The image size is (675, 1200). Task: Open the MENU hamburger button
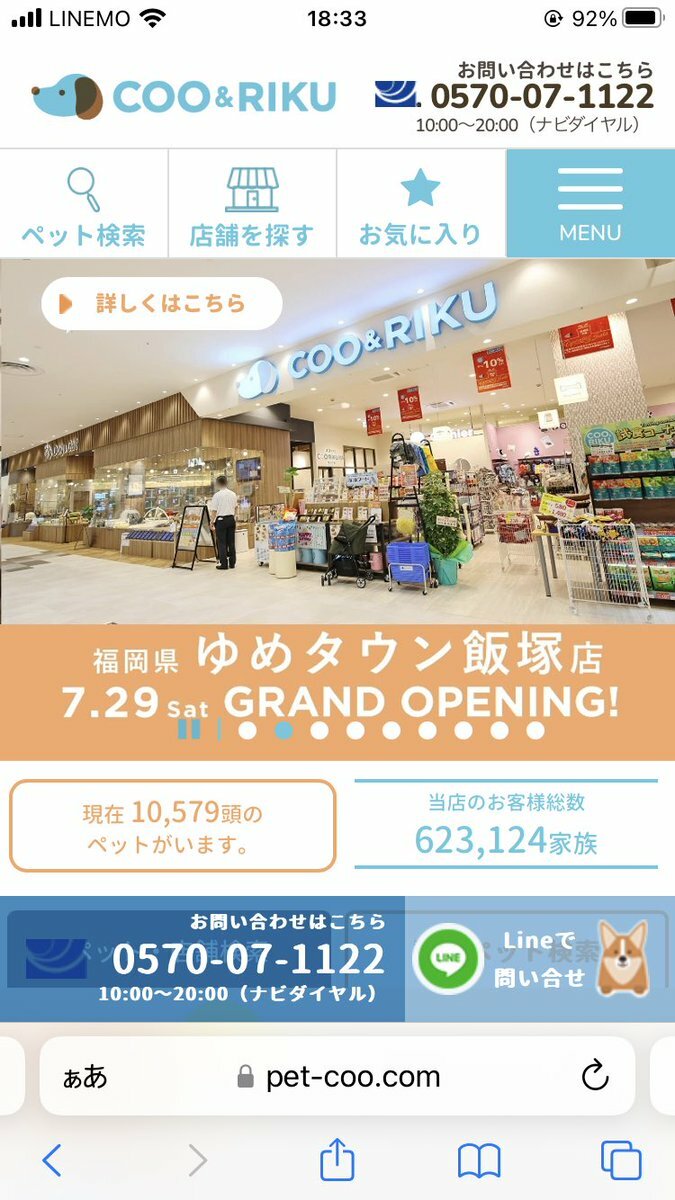pos(590,203)
